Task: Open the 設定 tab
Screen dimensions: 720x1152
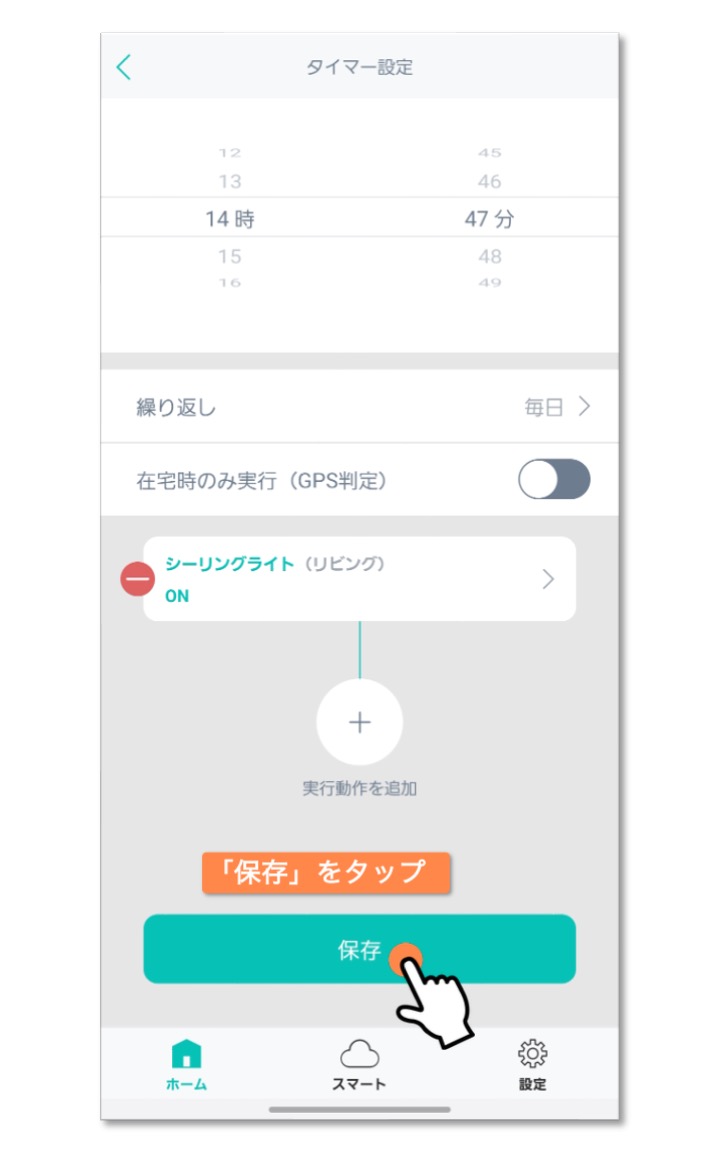Action: click(532, 1064)
